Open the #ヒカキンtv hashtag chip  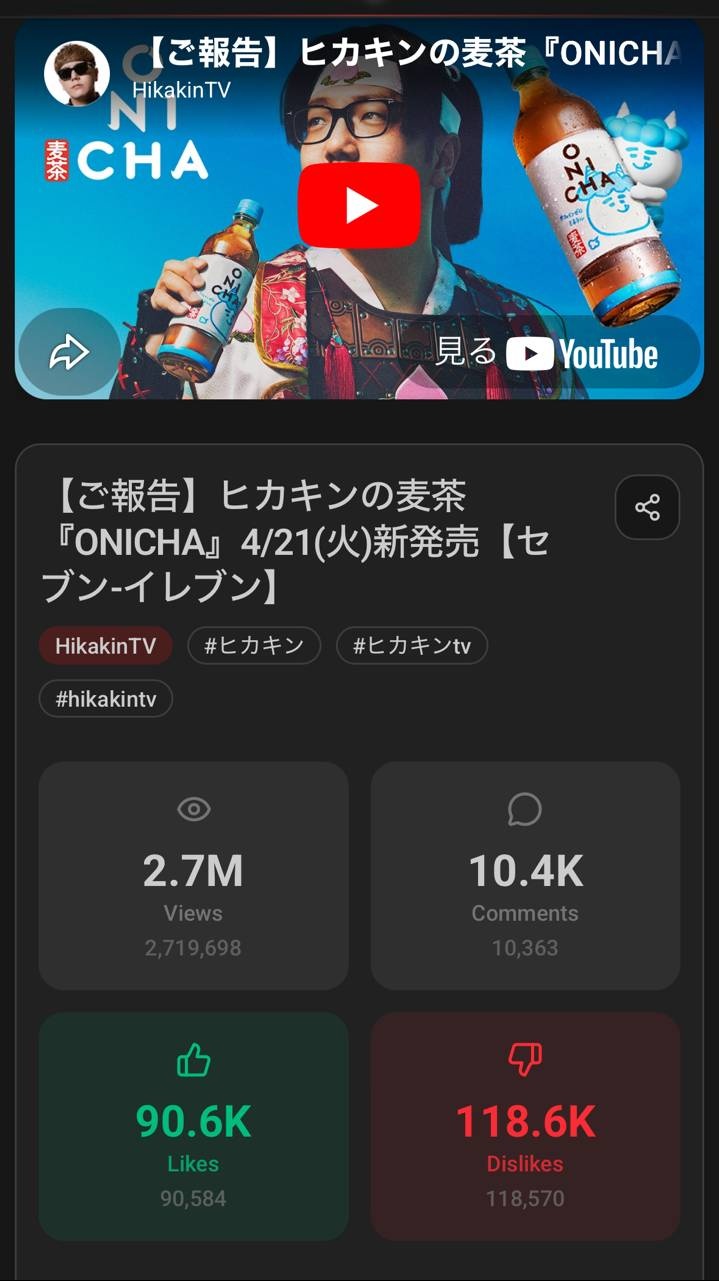pos(411,646)
